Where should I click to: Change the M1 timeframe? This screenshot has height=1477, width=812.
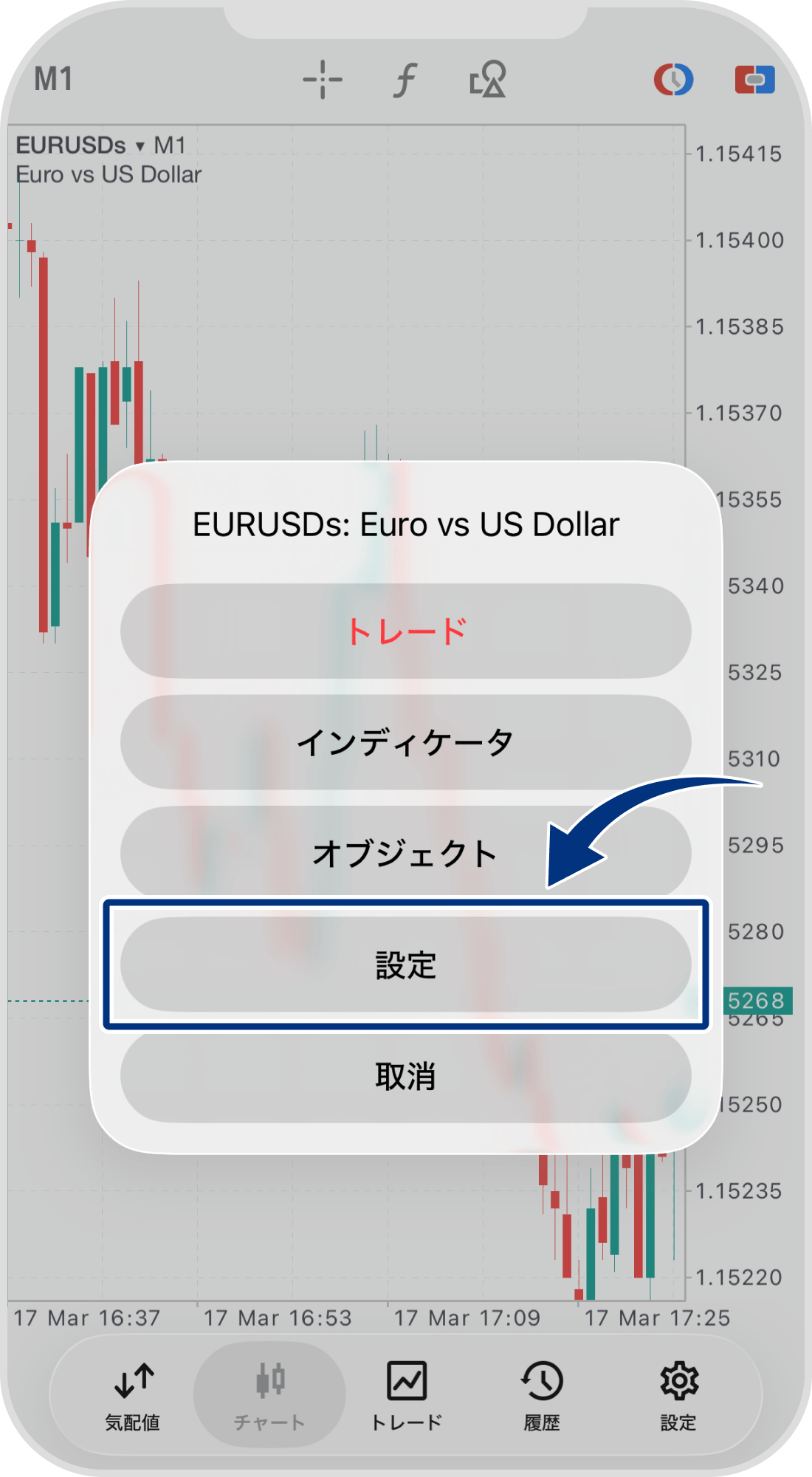pyautogui.click(x=54, y=79)
